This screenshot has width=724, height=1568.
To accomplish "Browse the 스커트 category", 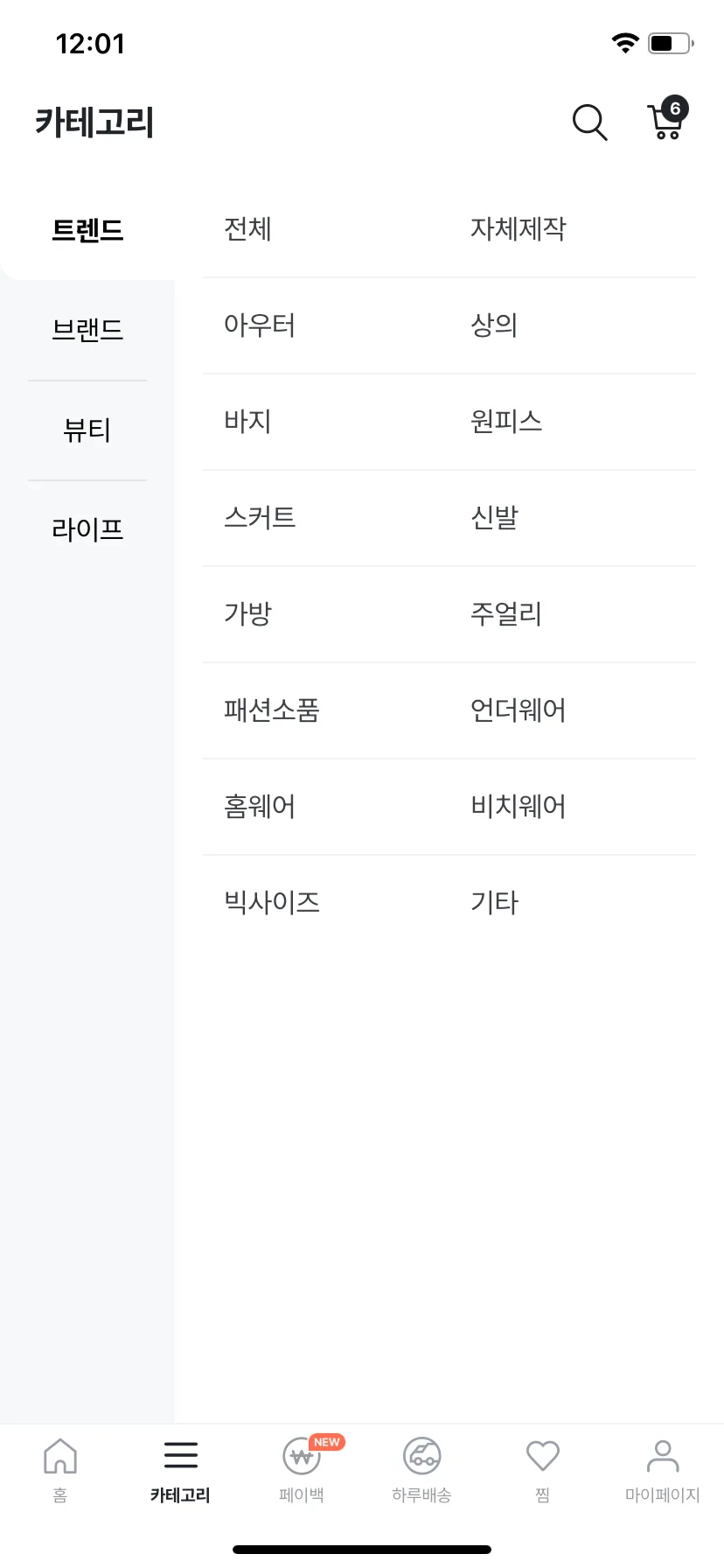I will (260, 518).
